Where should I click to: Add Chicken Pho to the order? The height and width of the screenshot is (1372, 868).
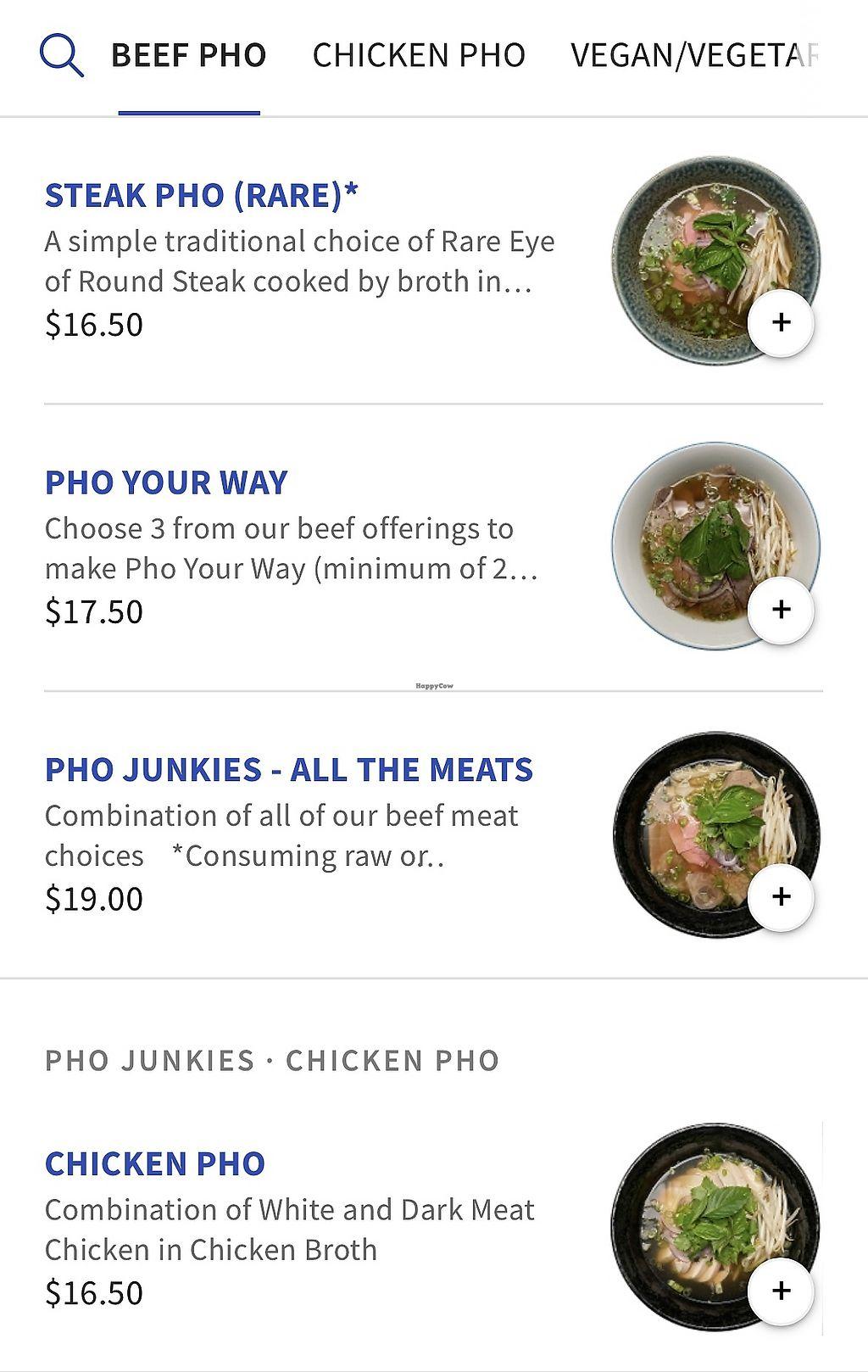pos(781,1291)
